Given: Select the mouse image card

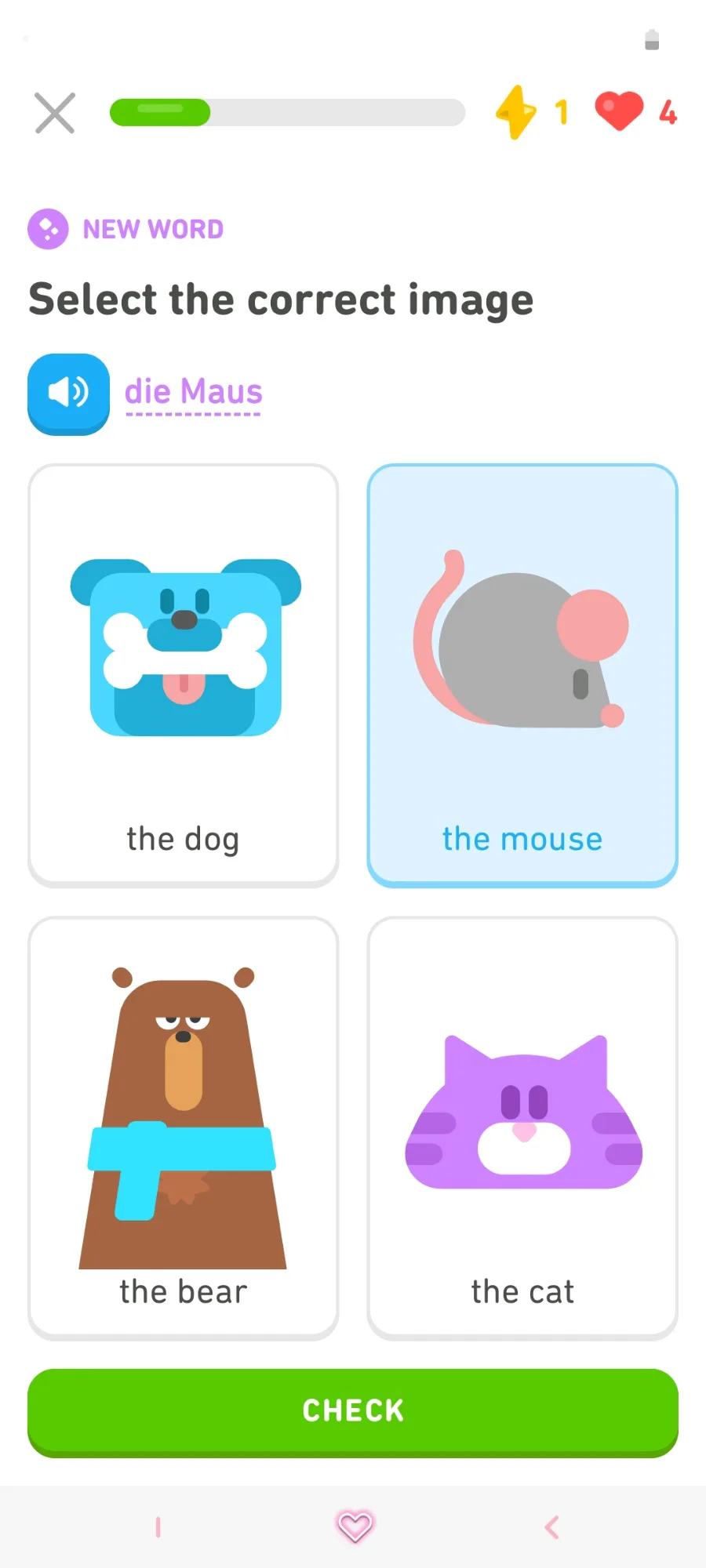Looking at the screenshot, I should pyautogui.click(x=522, y=675).
